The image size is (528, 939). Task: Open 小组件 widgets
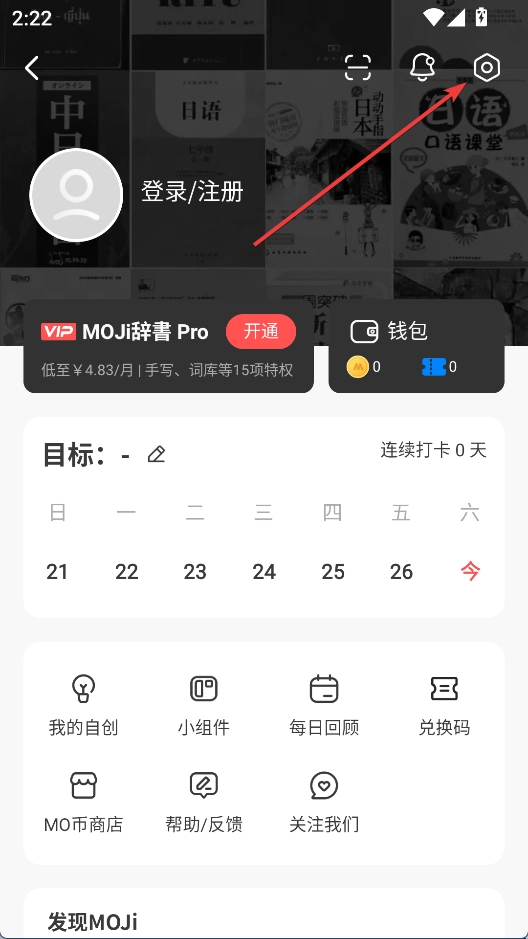click(x=204, y=705)
